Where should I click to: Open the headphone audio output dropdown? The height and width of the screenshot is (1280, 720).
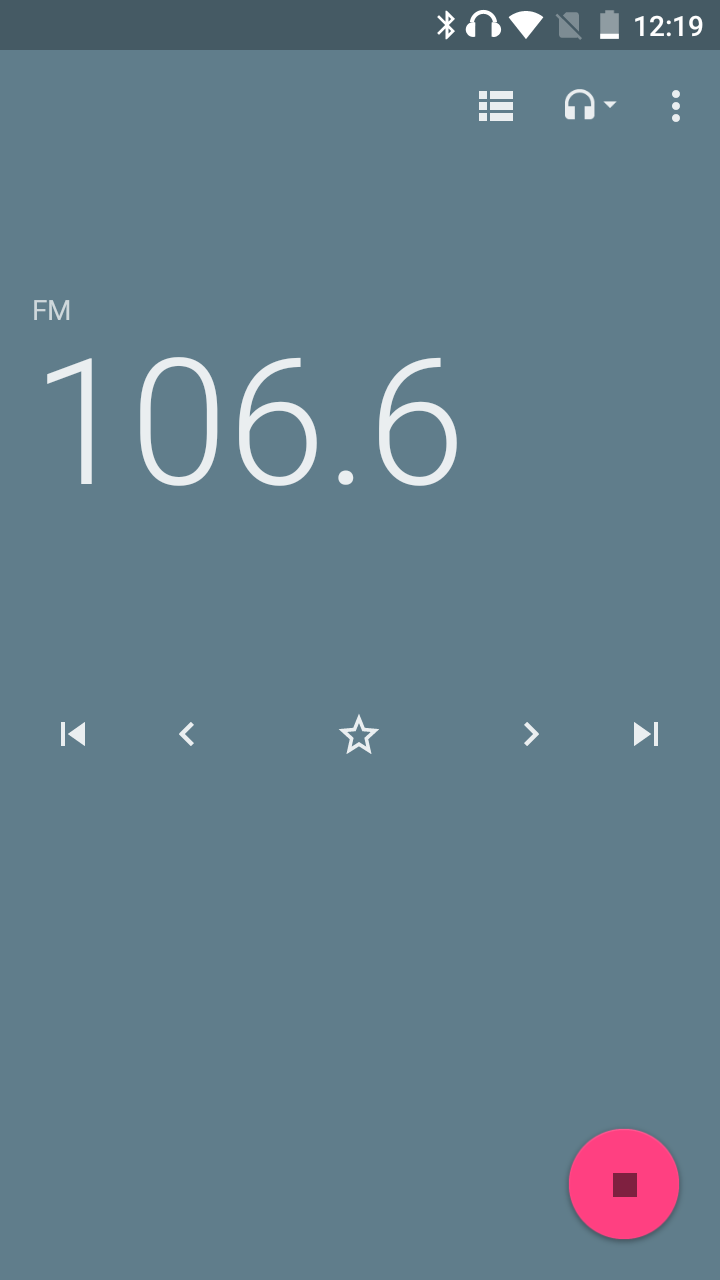(589, 105)
